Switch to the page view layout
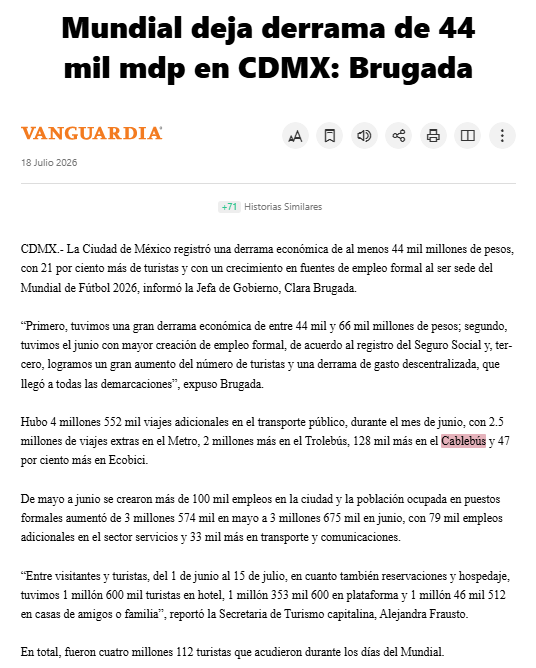536x668 pixels. click(x=468, y=136)
